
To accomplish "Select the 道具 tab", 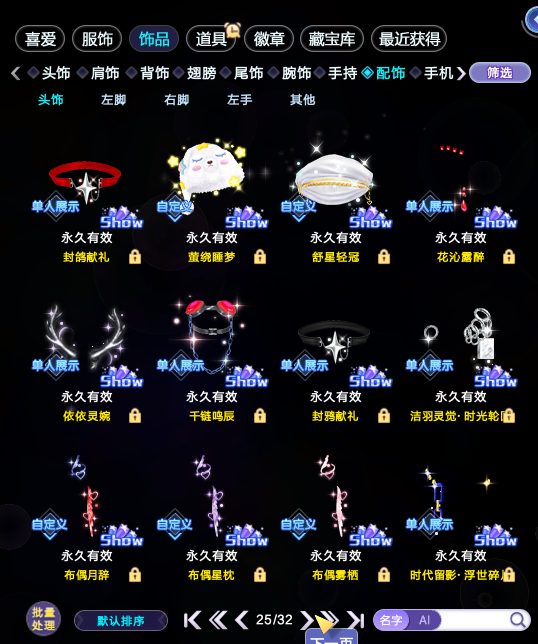I will pyautogui.click(x=211, y=39).
